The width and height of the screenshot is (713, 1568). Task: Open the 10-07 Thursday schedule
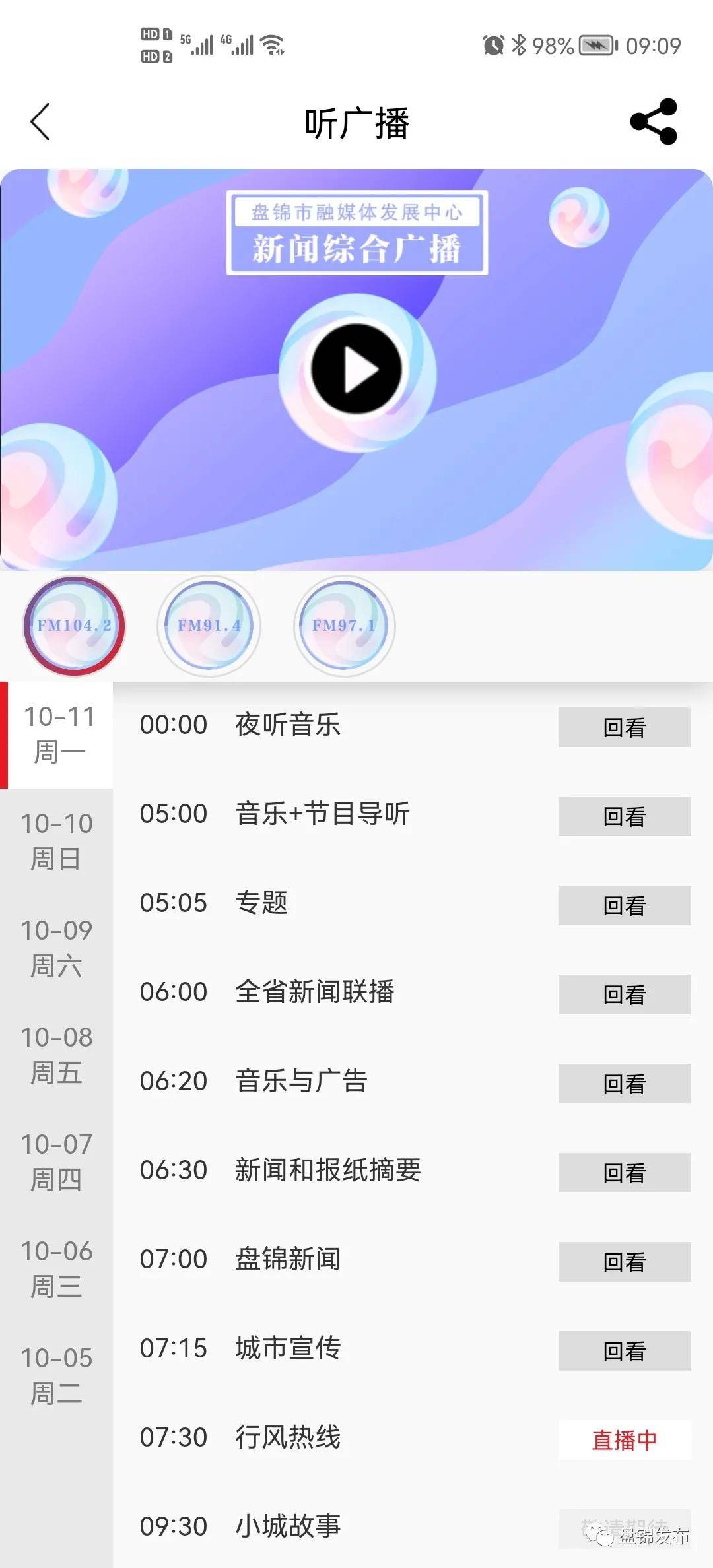coord(57,1161)
